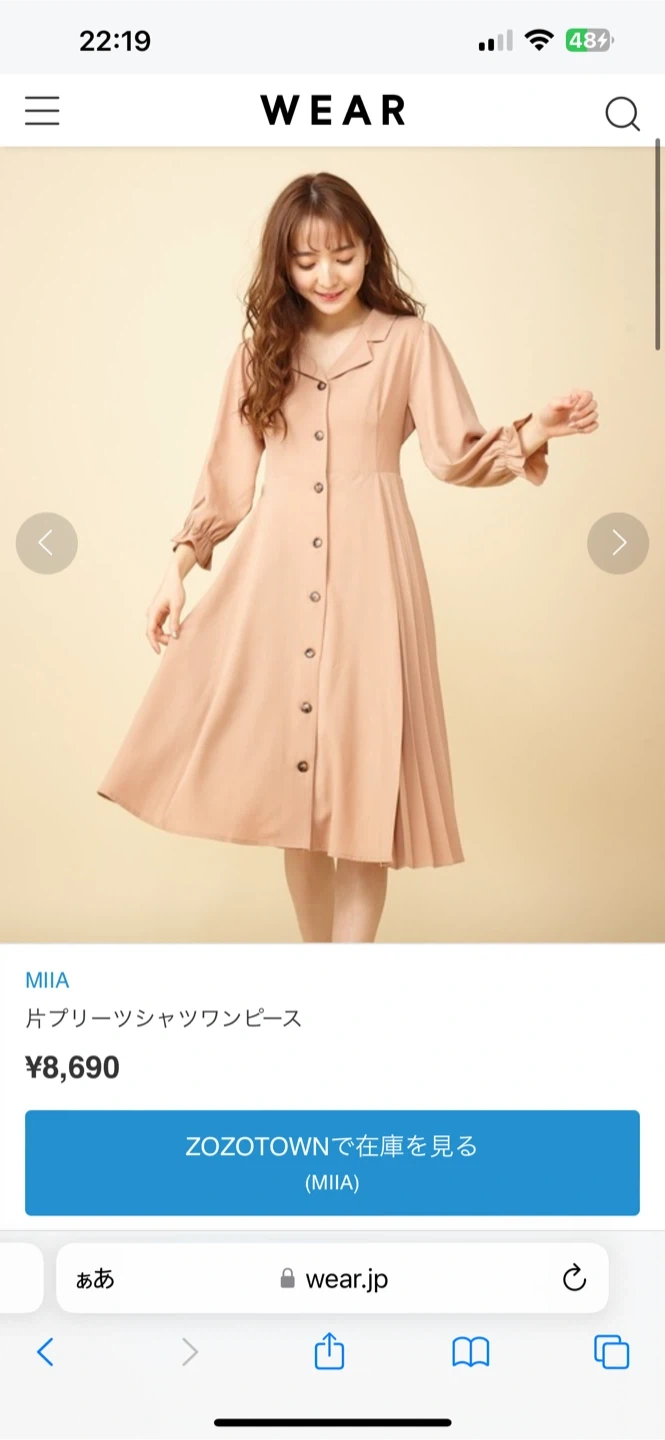Open Safari bookmarks

coord(470,1353)
